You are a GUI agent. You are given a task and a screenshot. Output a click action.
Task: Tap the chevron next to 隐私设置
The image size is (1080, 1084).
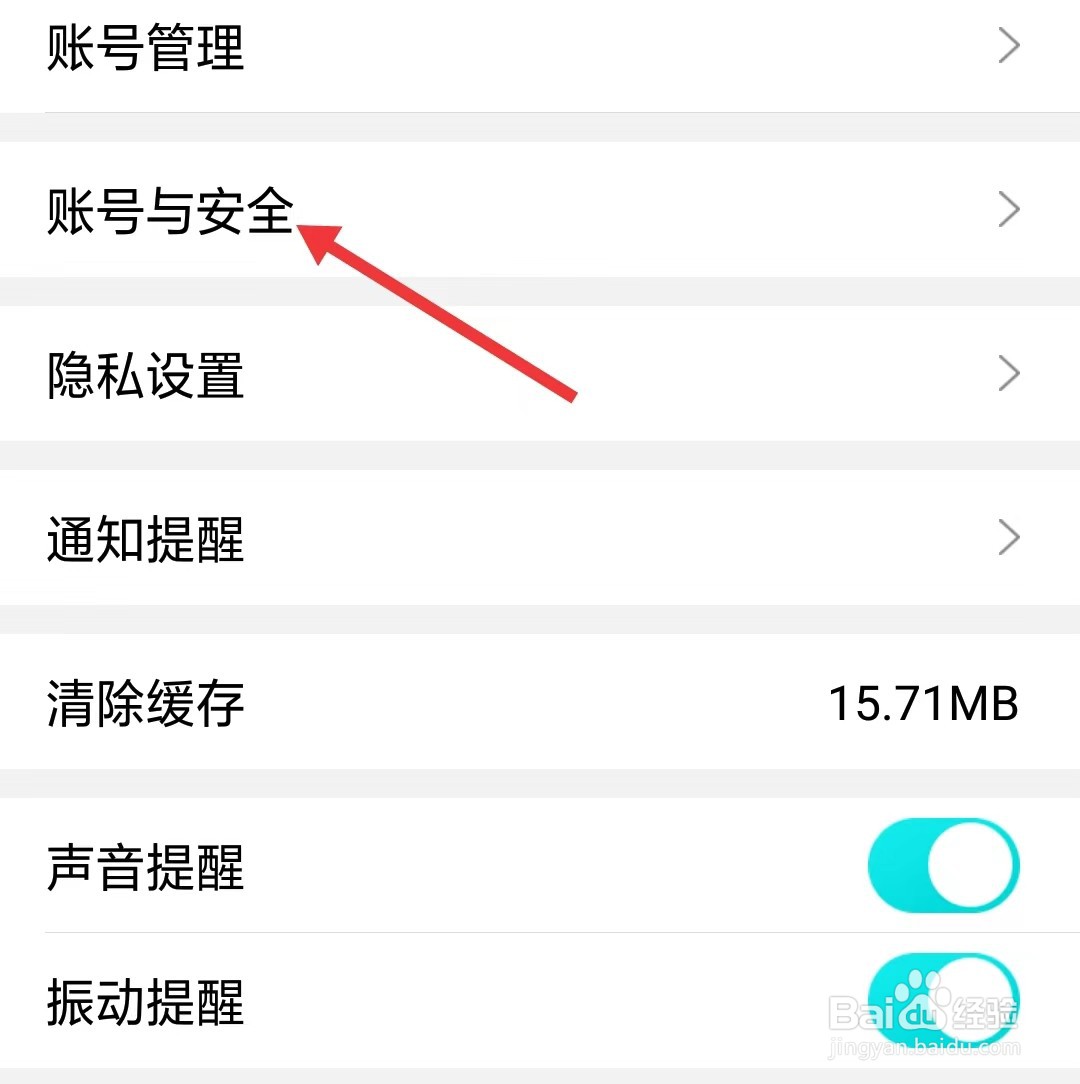coord(1009,373)
